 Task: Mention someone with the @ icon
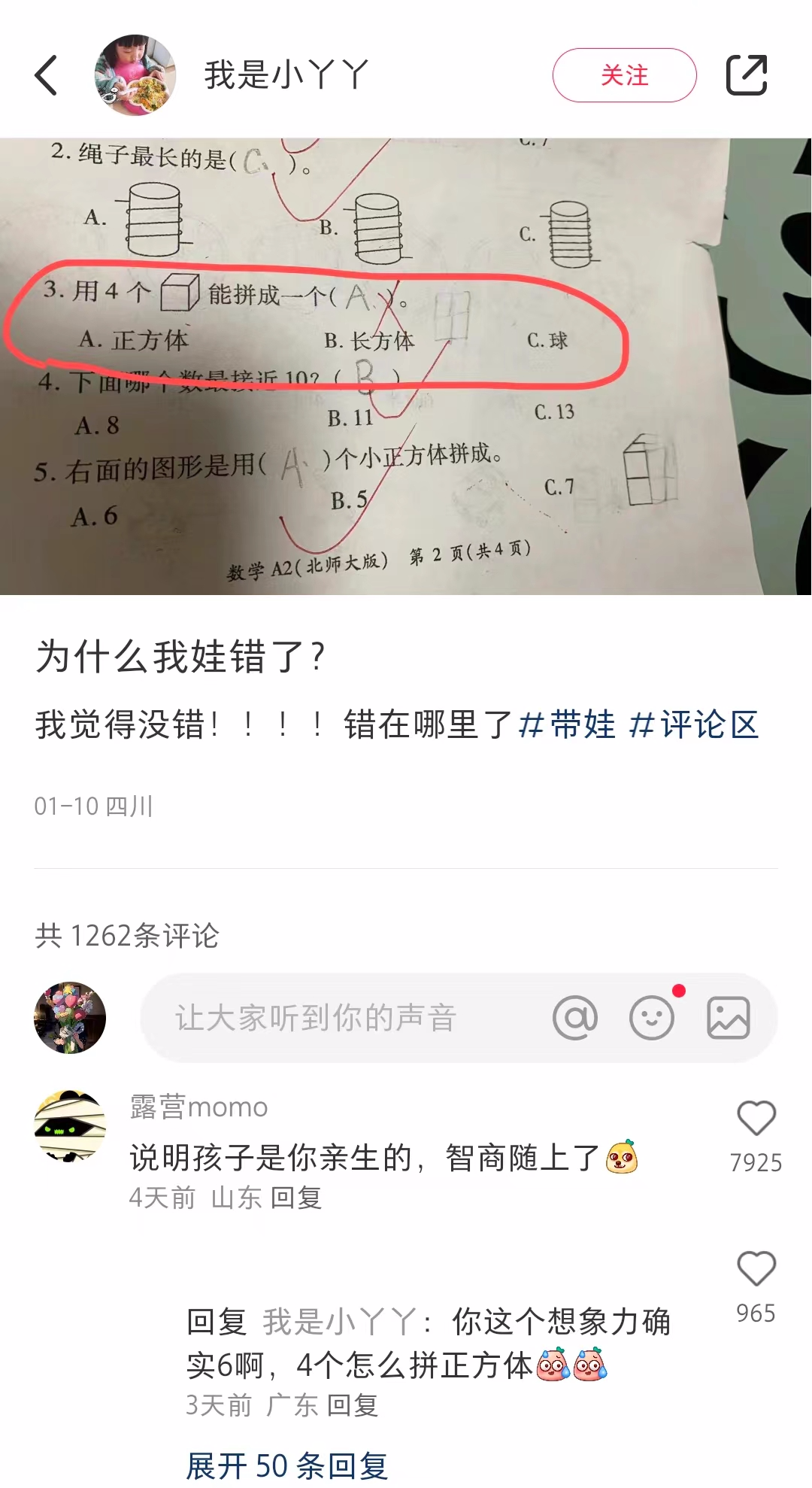[x=575, y=1018]
